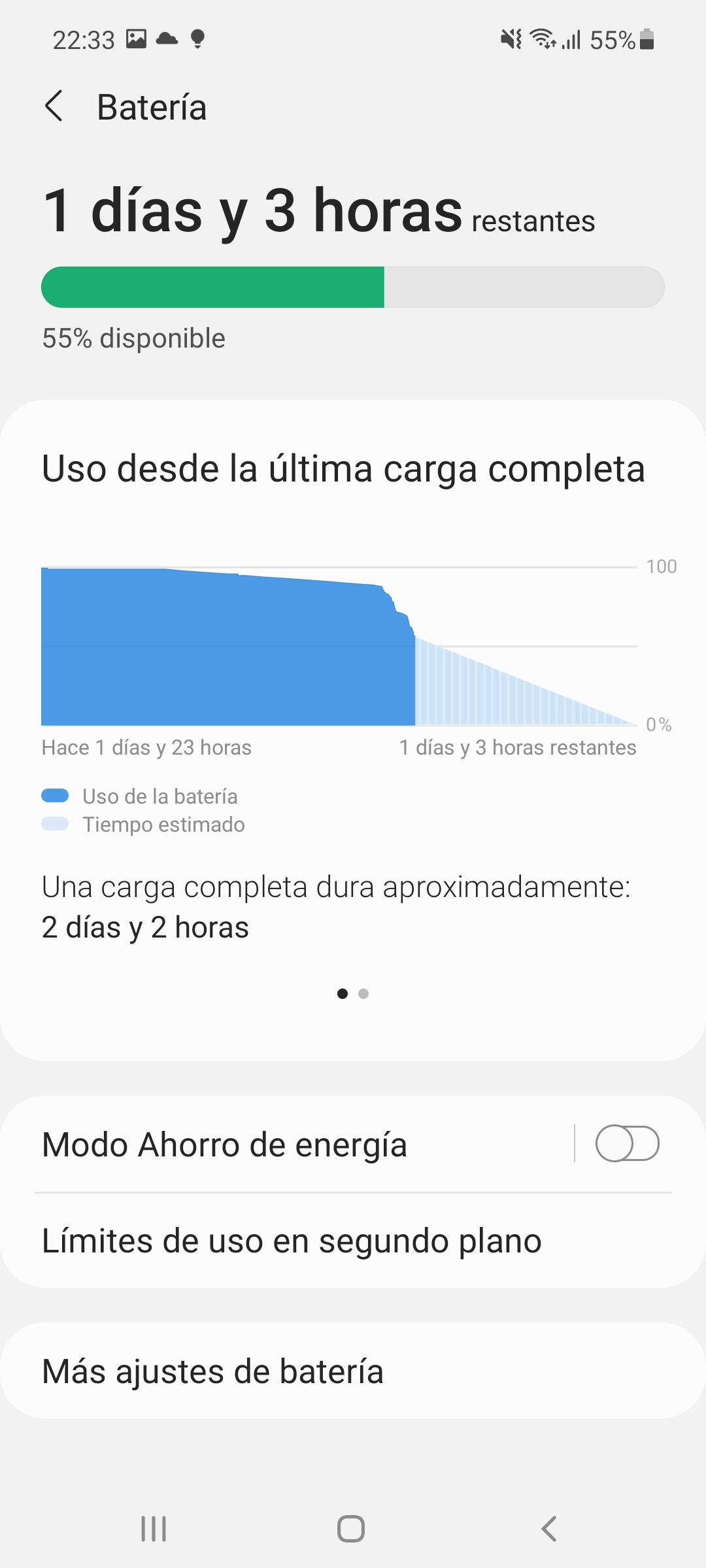Open Límites de uso en segundo plano
This screenshot has width=706, height=1568.
[x=353, y=1241]
